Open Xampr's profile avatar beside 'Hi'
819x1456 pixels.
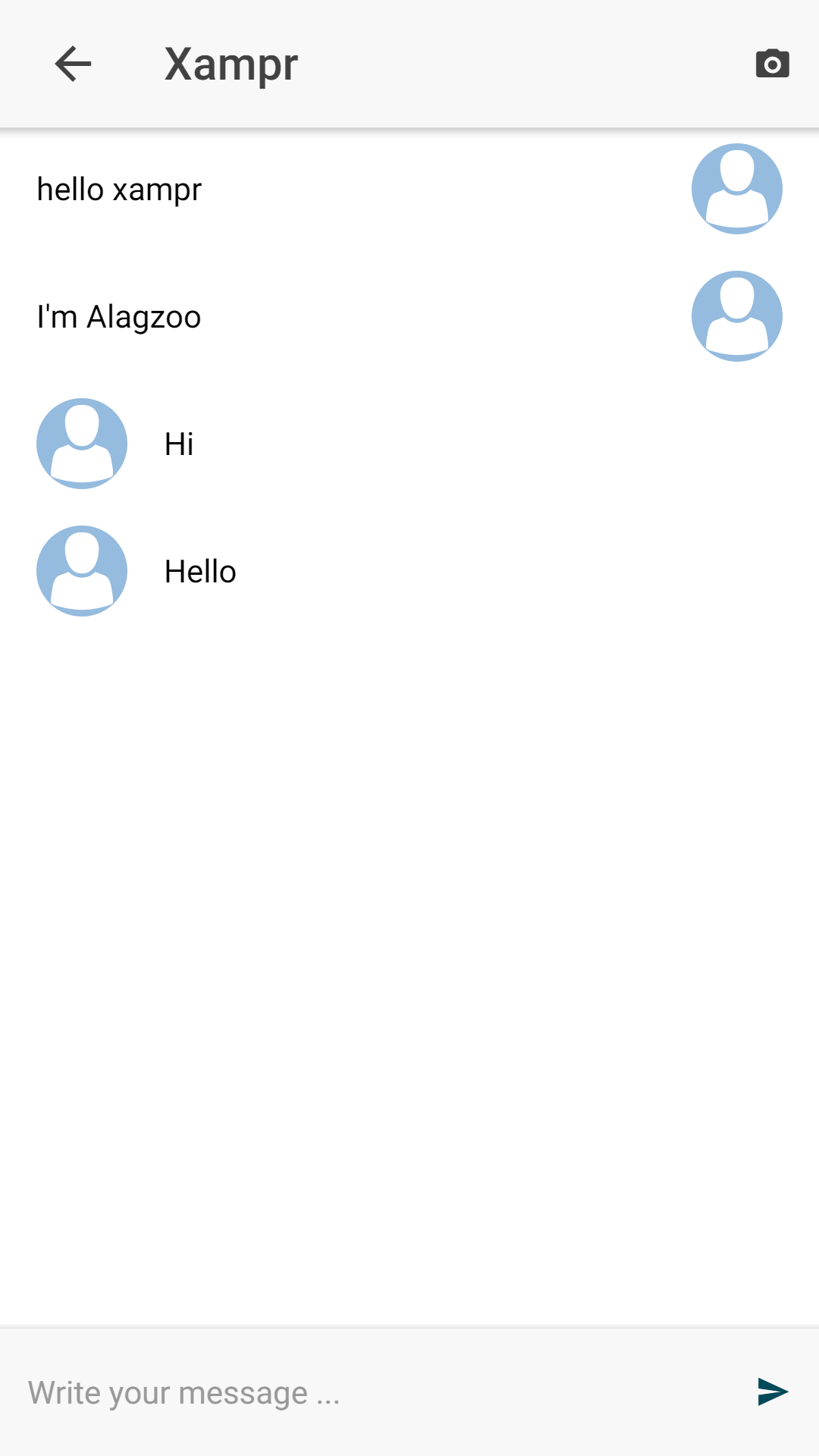[x=80, y=444]
